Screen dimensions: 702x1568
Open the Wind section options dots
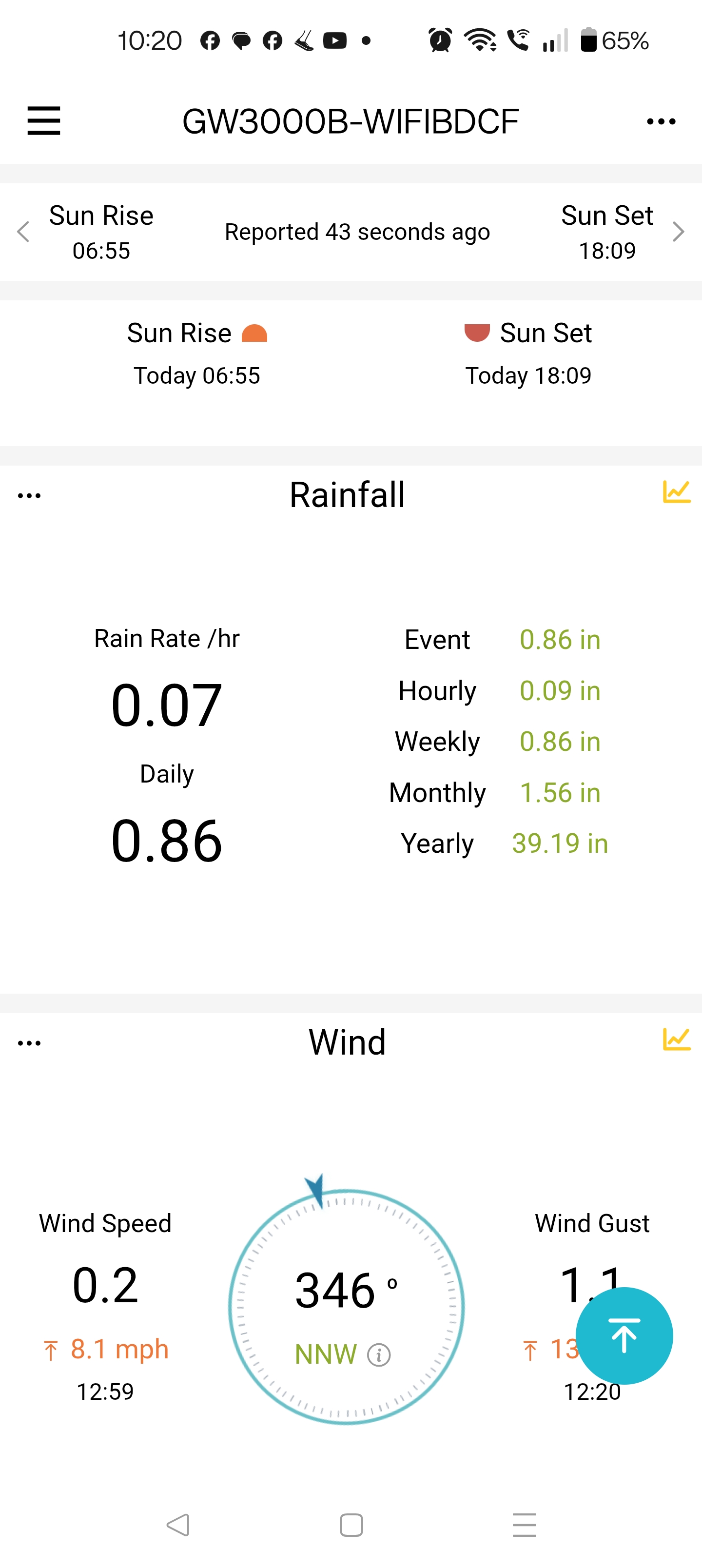point(29,1043)
